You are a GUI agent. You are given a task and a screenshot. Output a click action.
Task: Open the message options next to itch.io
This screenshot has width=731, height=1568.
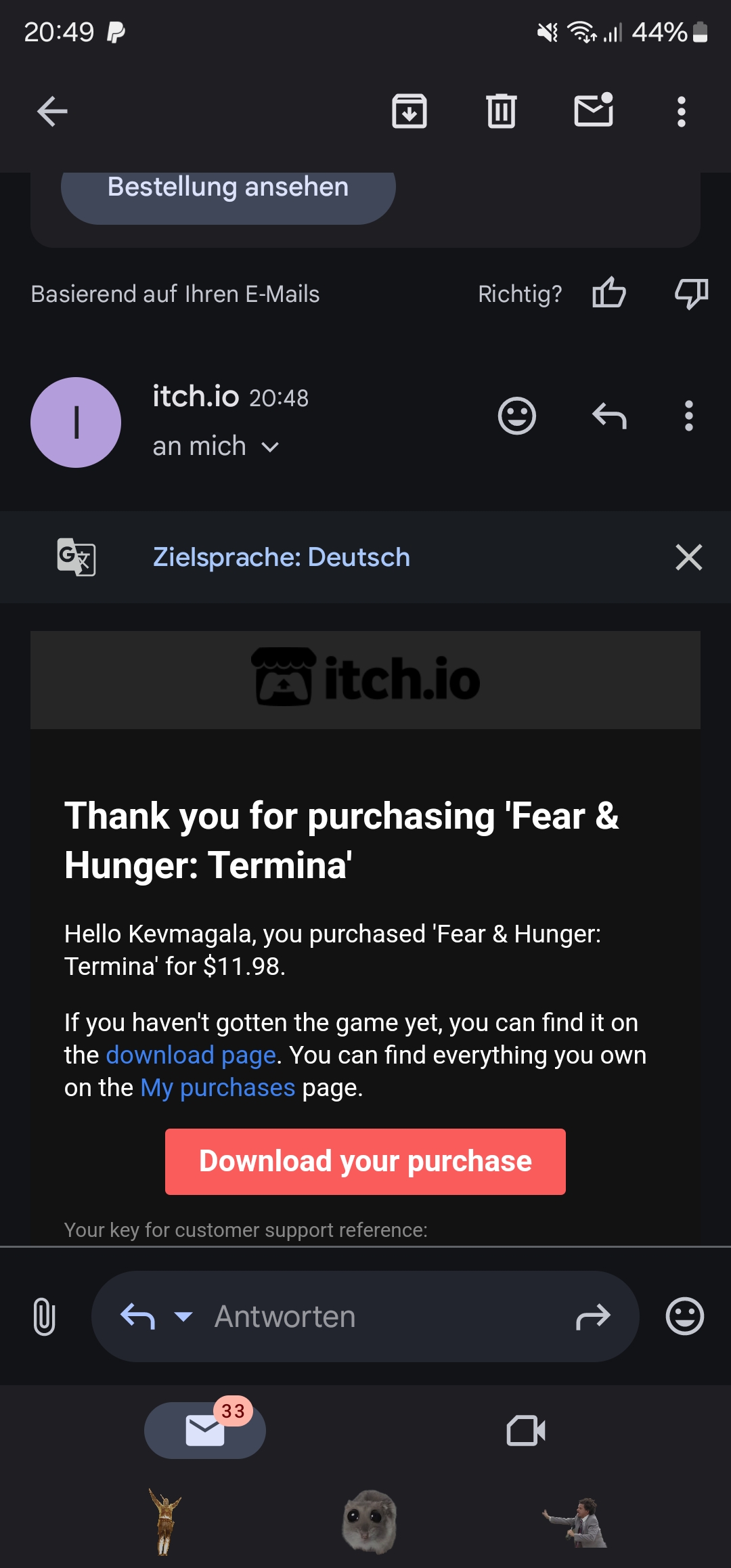[x=688, y=416]
